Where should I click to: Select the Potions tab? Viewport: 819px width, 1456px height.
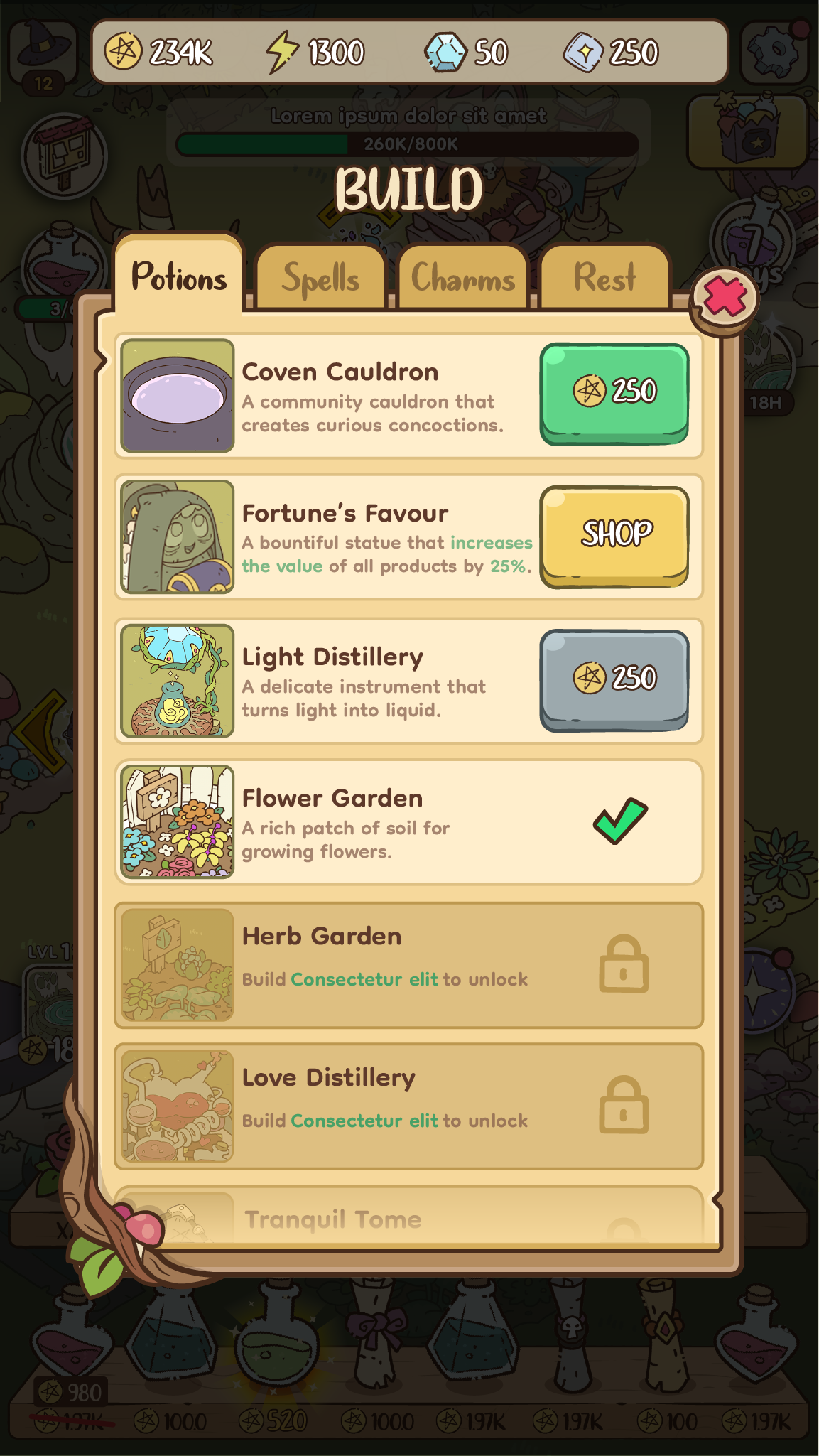pyautogui.click(x=179, y=276)
